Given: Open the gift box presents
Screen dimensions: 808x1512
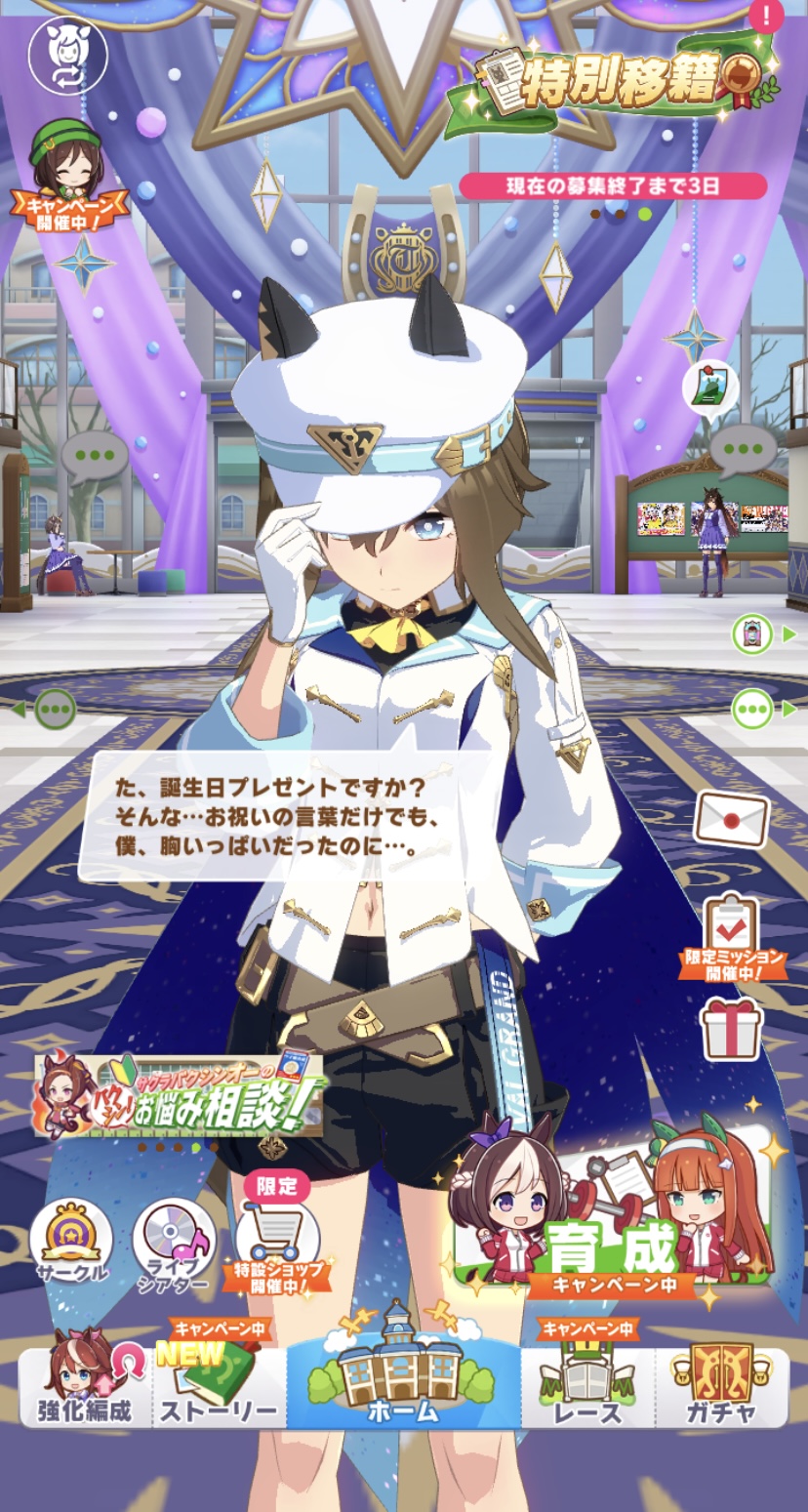Looking at the screenshot, I should 732,1028.
